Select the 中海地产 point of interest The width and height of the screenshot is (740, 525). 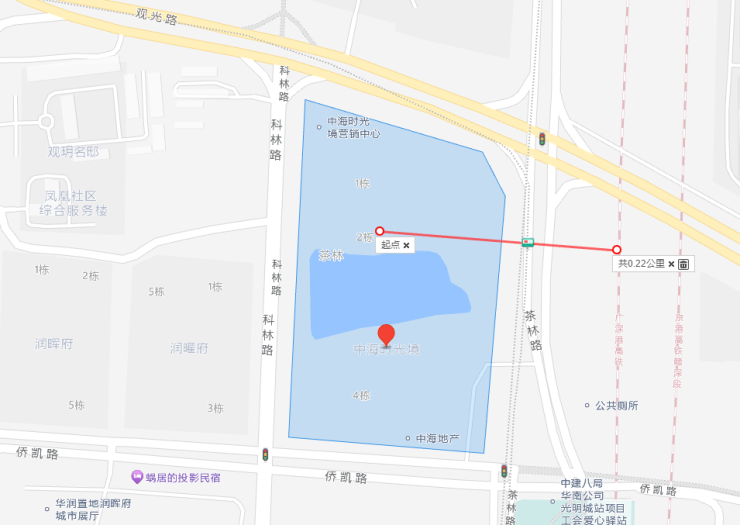409,438
